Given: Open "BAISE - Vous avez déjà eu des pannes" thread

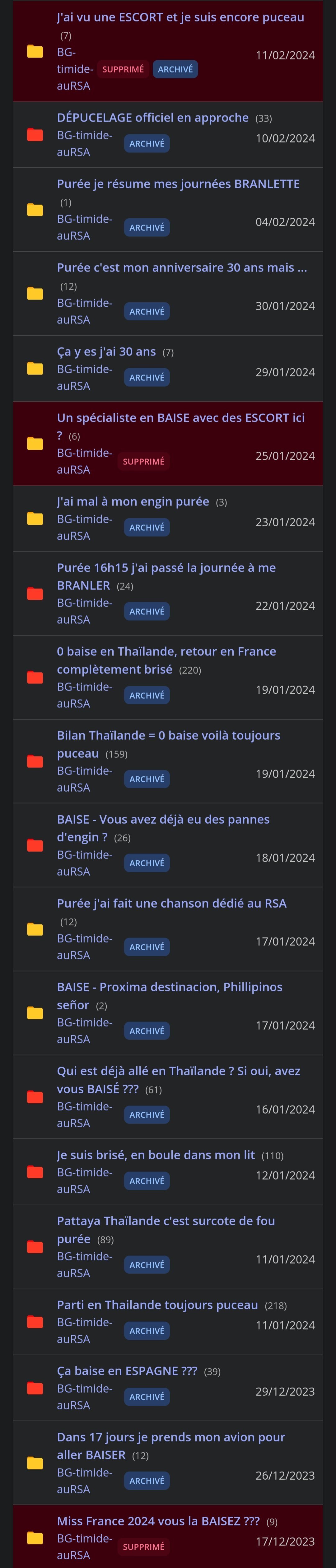Looking at the screenshot, I should 163,819.
